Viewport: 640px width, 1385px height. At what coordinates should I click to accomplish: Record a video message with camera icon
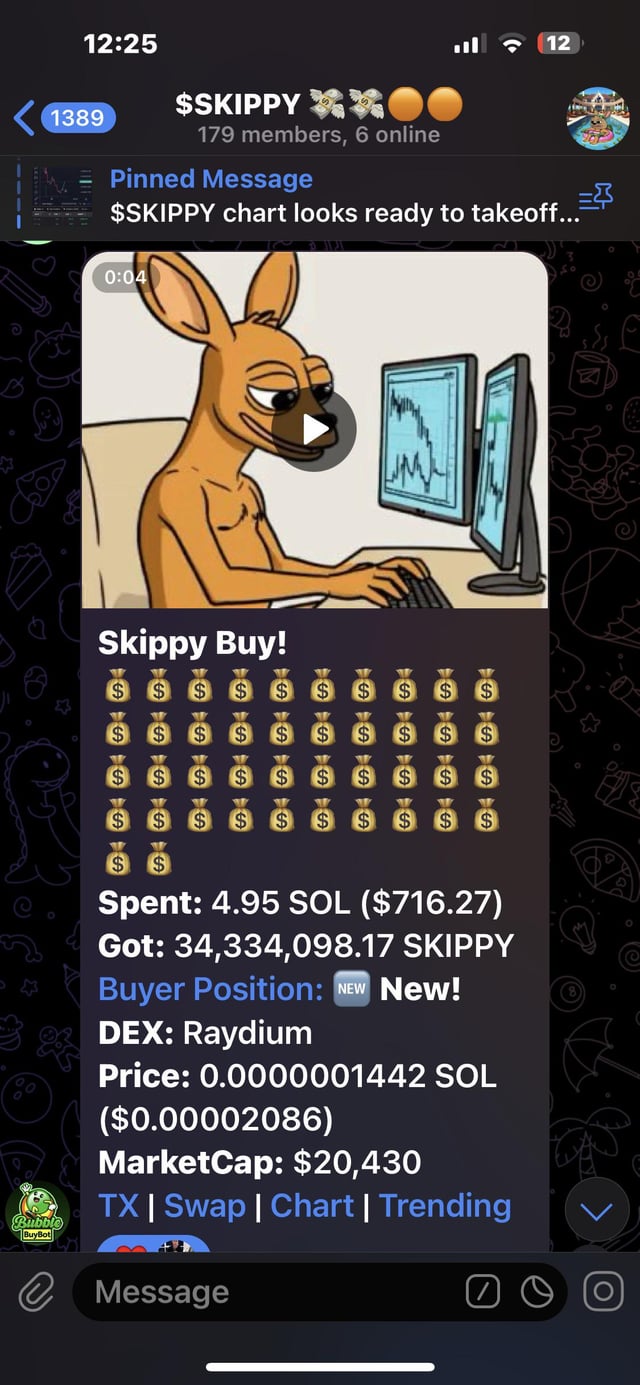pyautogui.click(x=602, y=1292)
